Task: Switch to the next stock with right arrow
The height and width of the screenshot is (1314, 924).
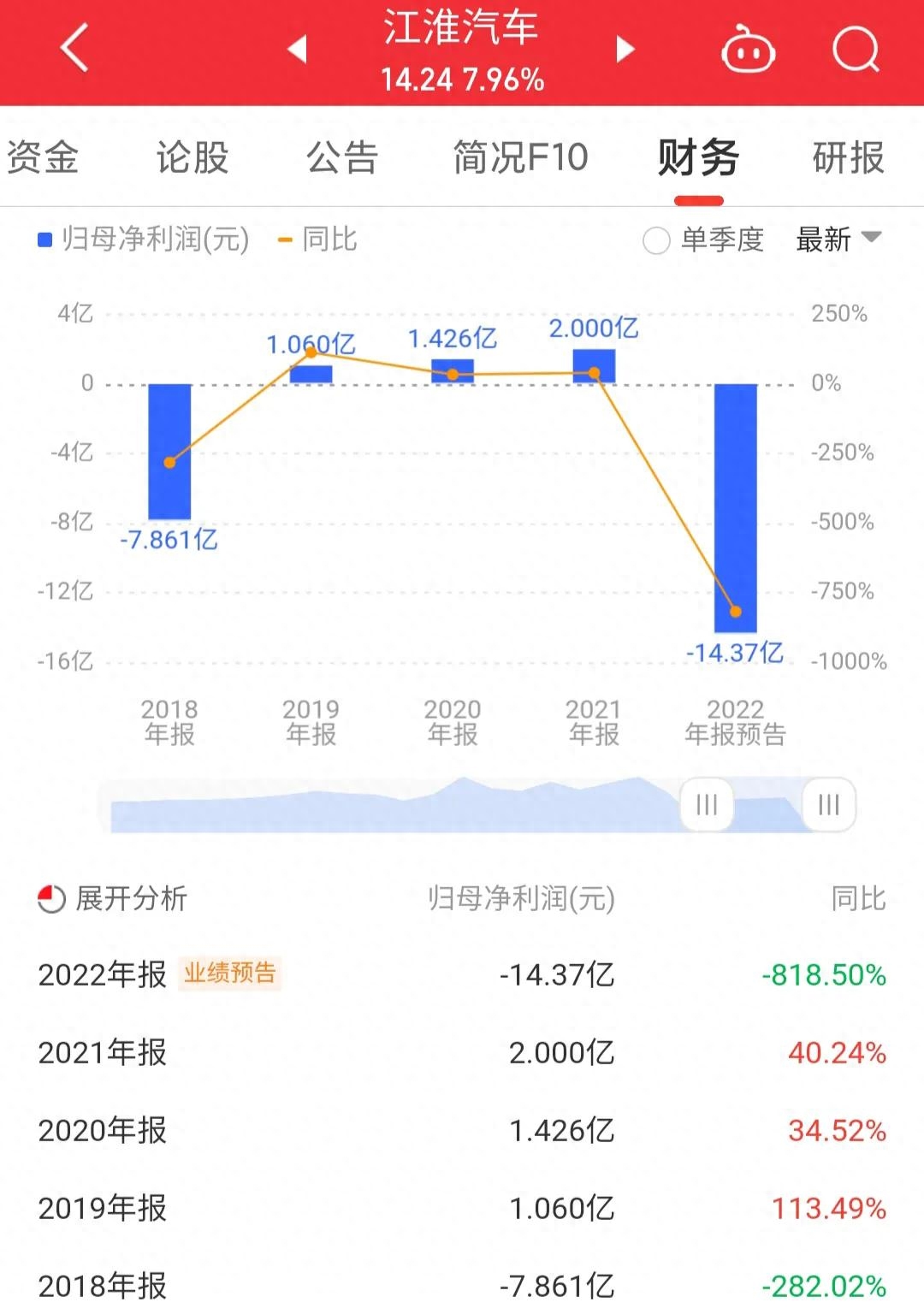Action: coord(625,49)
